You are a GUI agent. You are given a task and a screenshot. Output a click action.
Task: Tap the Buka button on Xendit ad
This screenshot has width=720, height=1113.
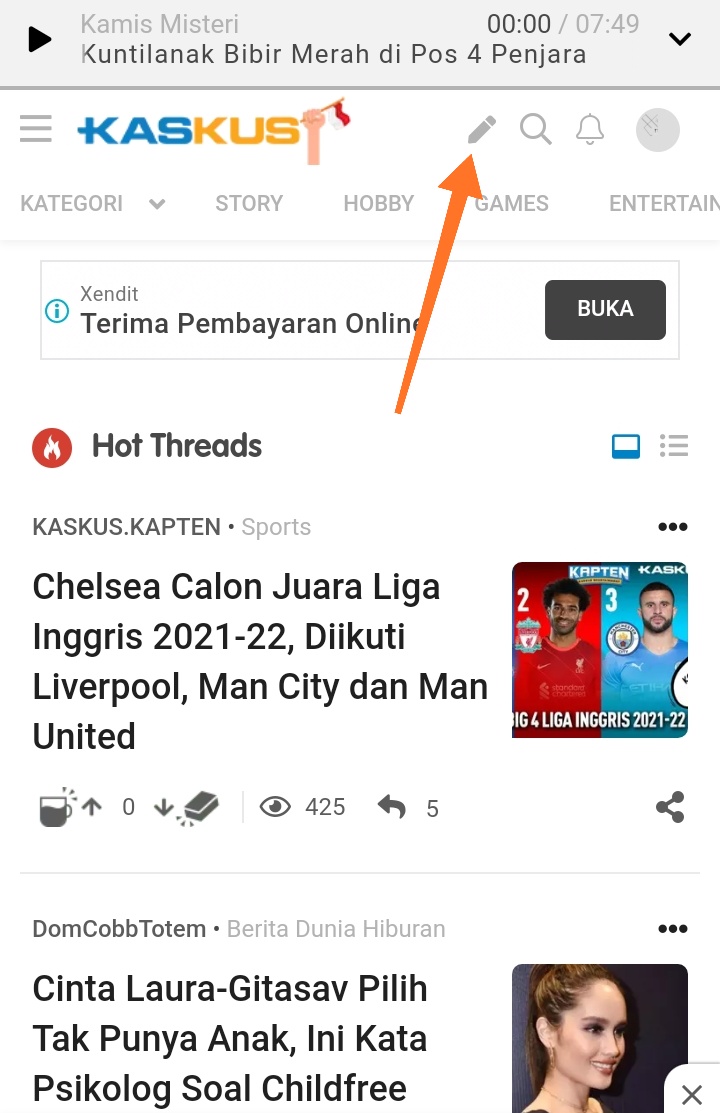(605, 309)
